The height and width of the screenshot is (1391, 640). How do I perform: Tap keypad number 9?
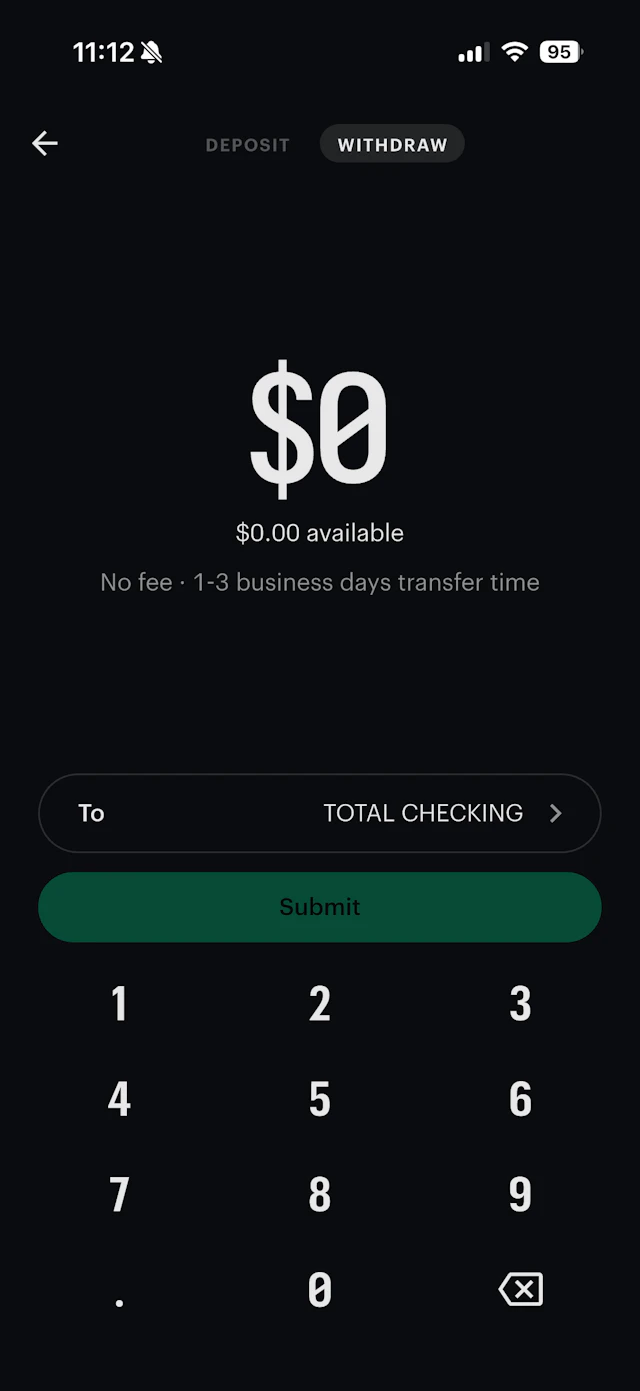521,1194
